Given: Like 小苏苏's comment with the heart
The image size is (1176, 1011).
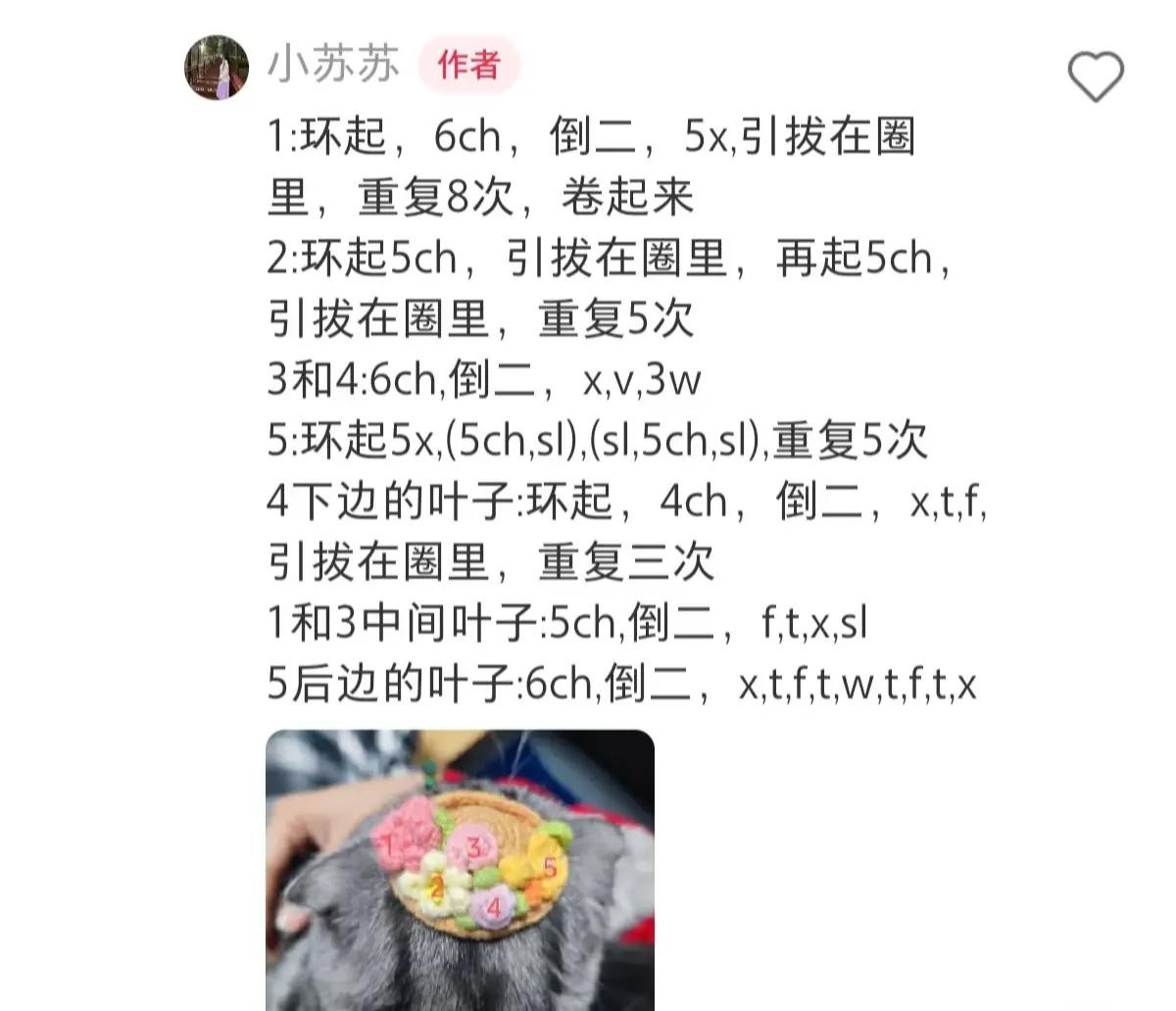Looking at the screenshot, I should tap(1095, 76).
